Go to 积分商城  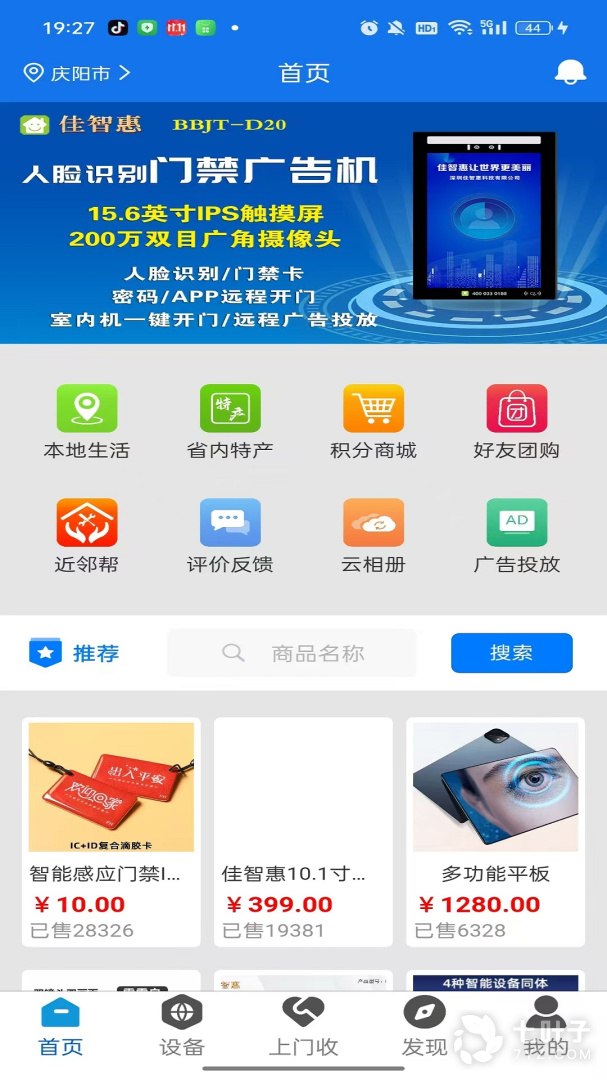pyautogui.click(x=373, y=421)
